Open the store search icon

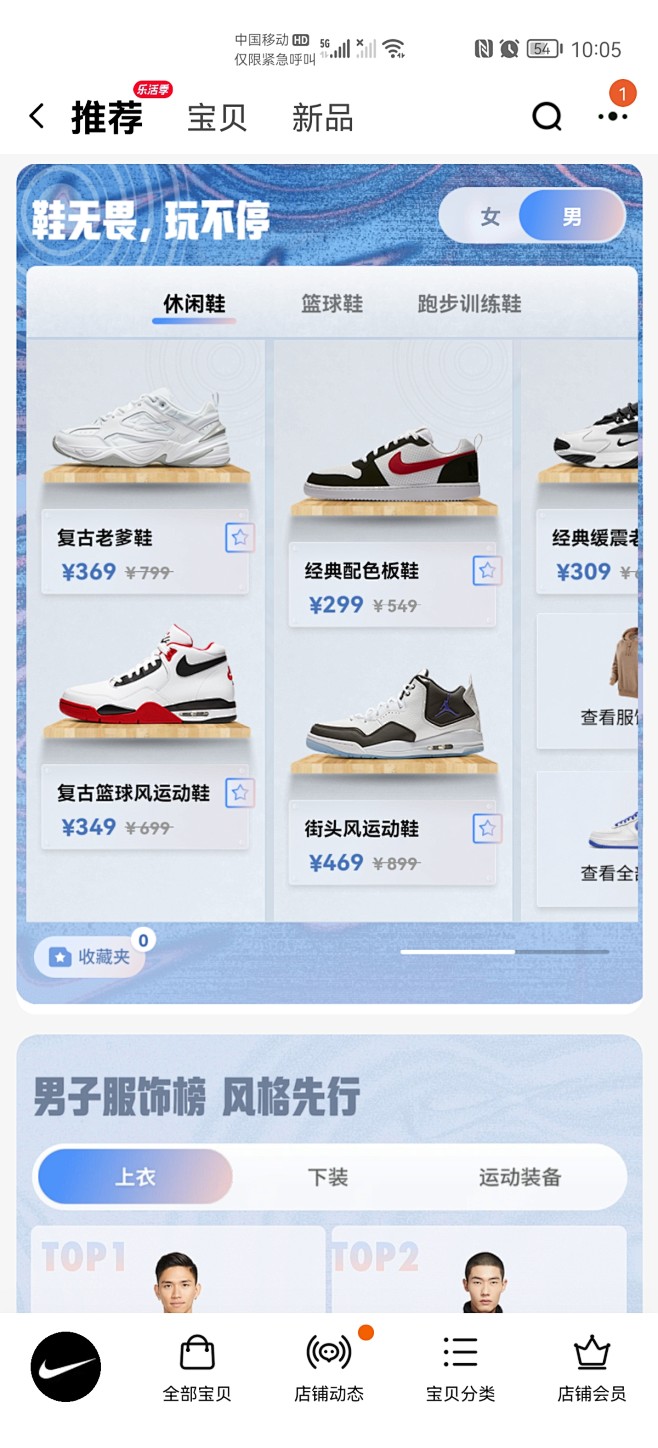[x=546, y=117]
